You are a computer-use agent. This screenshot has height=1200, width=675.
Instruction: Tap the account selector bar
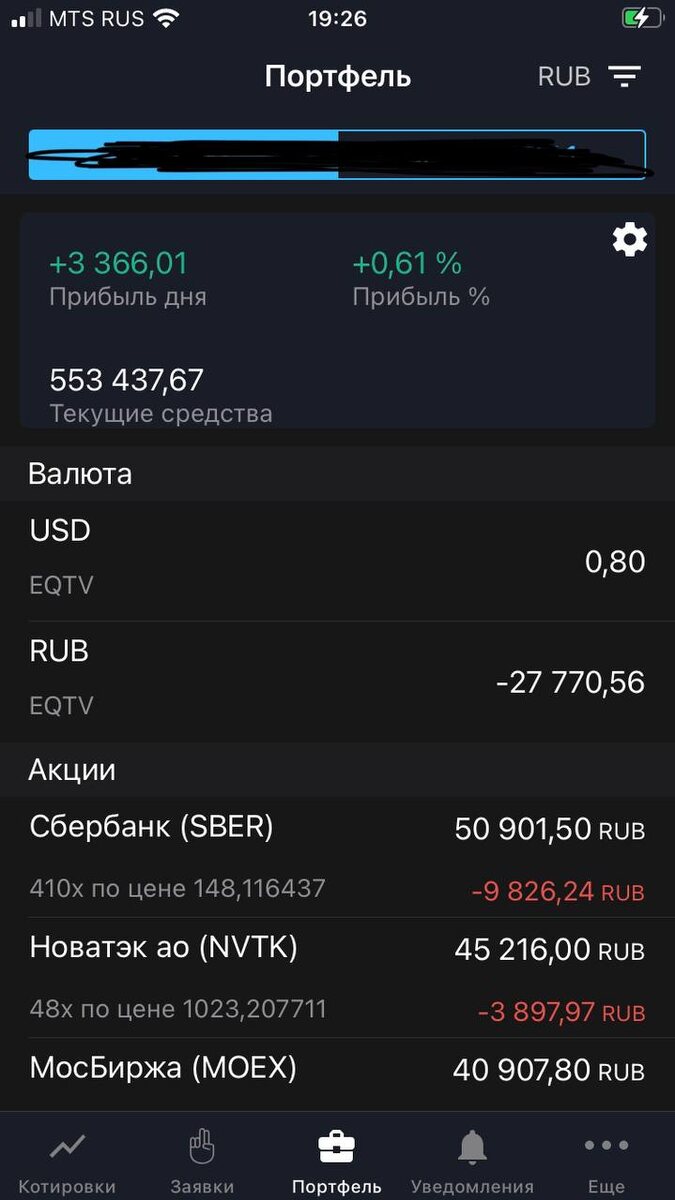(x=337, y=155)
